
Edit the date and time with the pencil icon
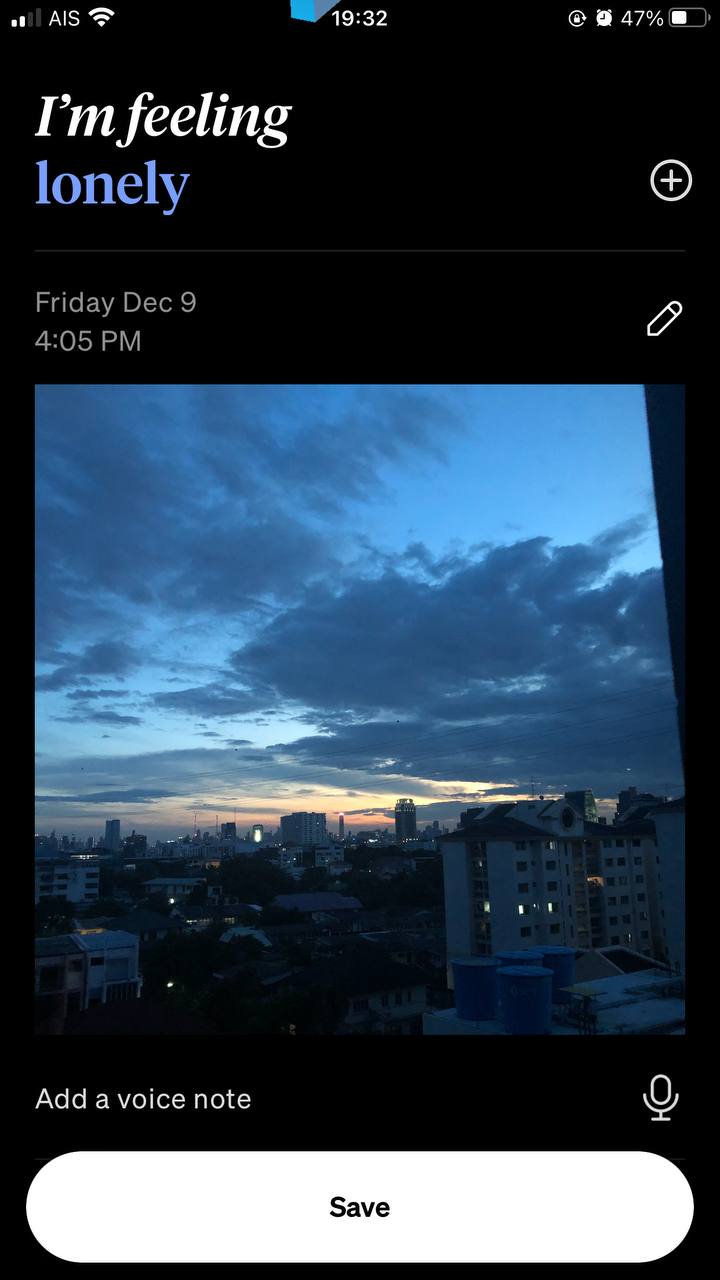[x=664, y=319]
